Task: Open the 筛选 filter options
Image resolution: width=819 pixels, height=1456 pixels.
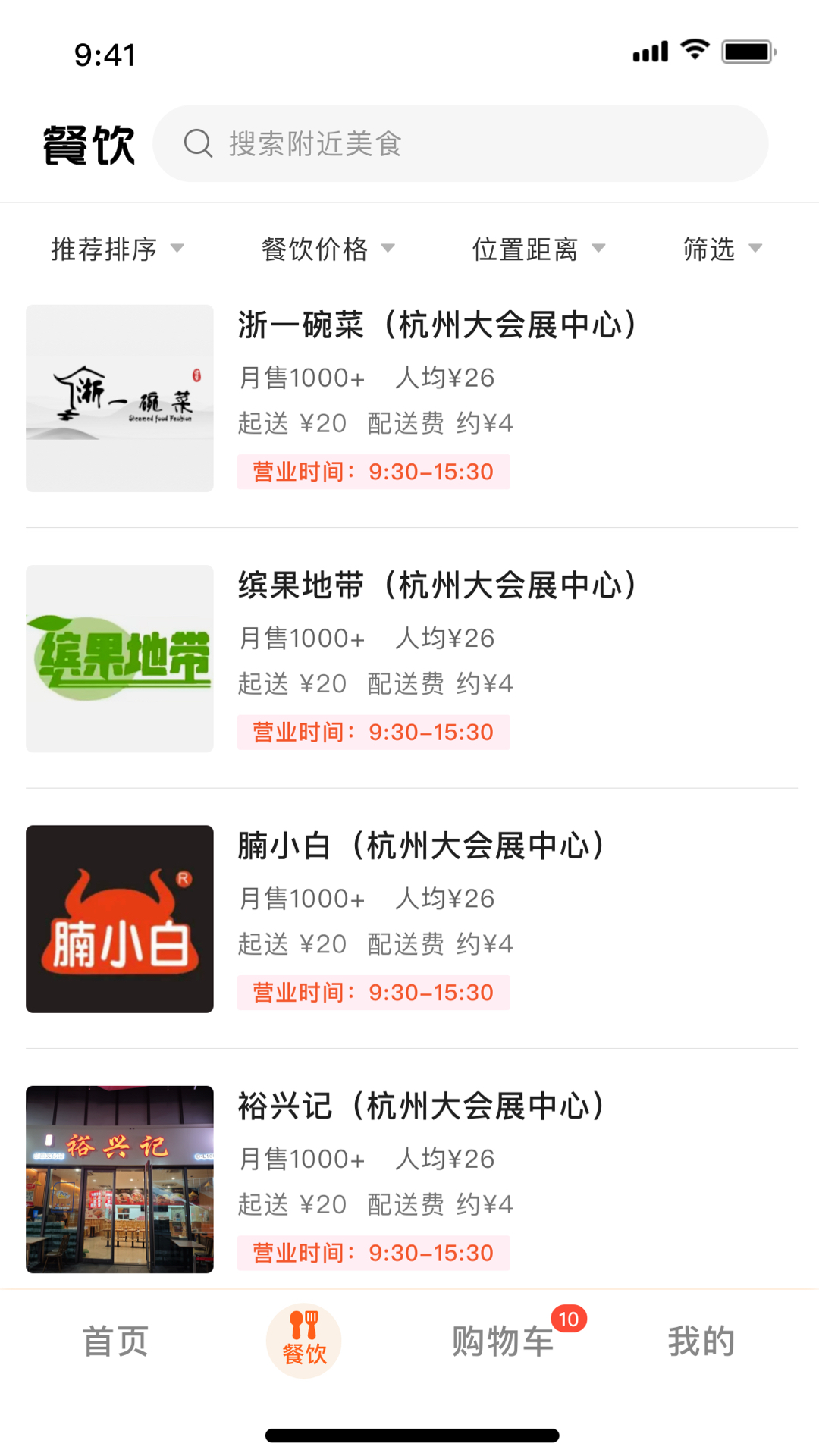Action: coord(720,248)
